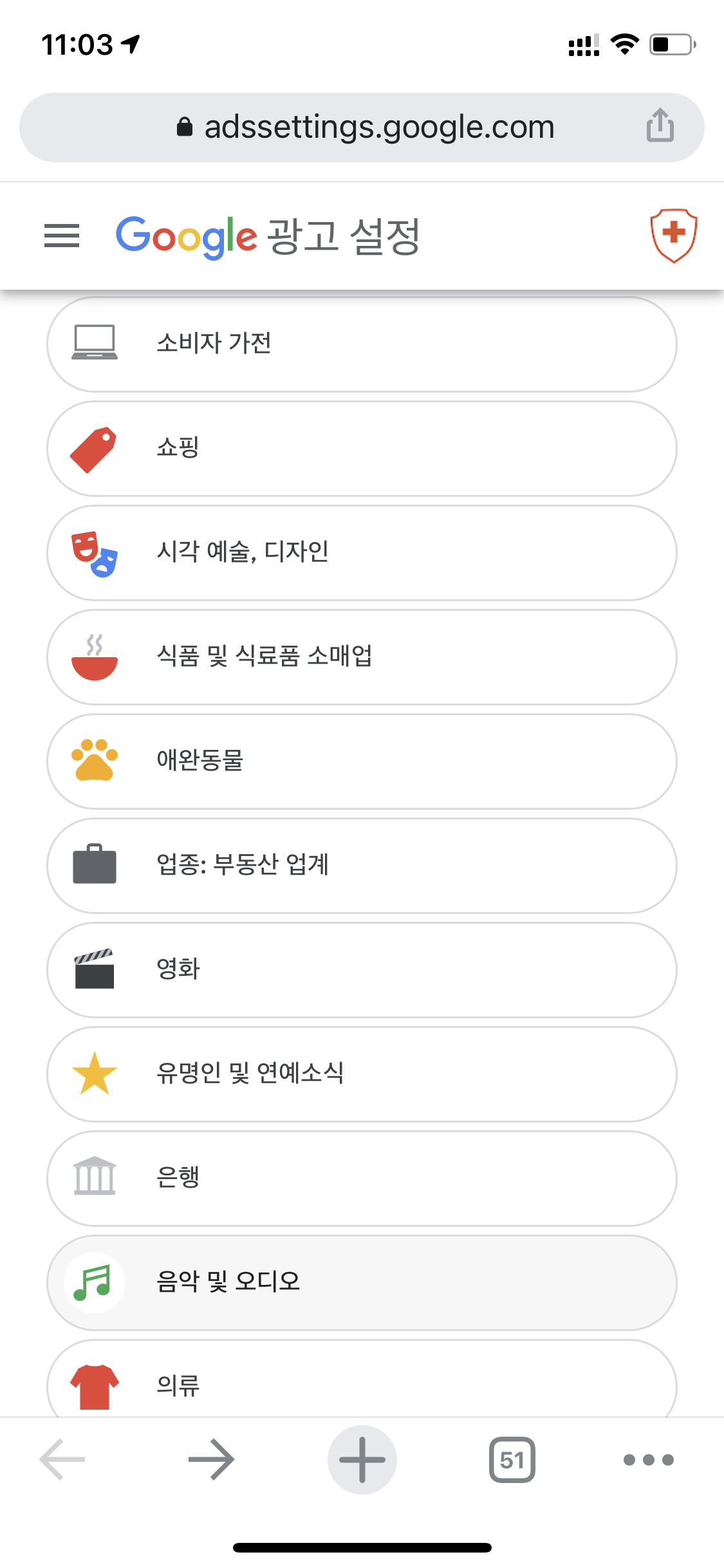This screenshot has height=1568, width=724.
Task: Select 업종: 부동산 업계
Action: (362, 866)
